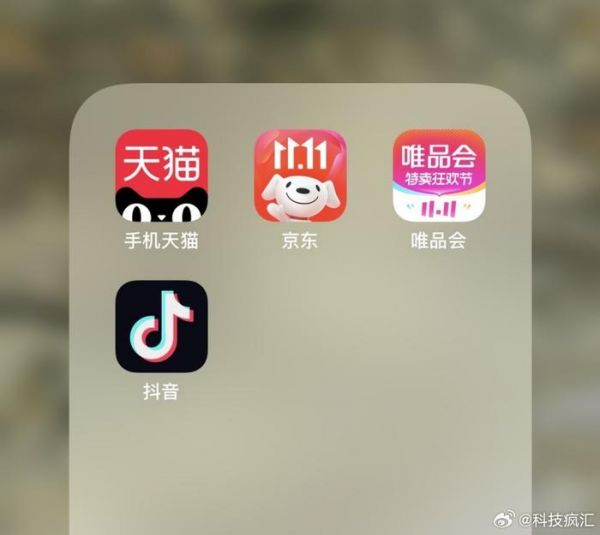Launch the 抖音 (Douyin) app
Viewport: 600px width, 535px height.
click(x=161, y=326)
